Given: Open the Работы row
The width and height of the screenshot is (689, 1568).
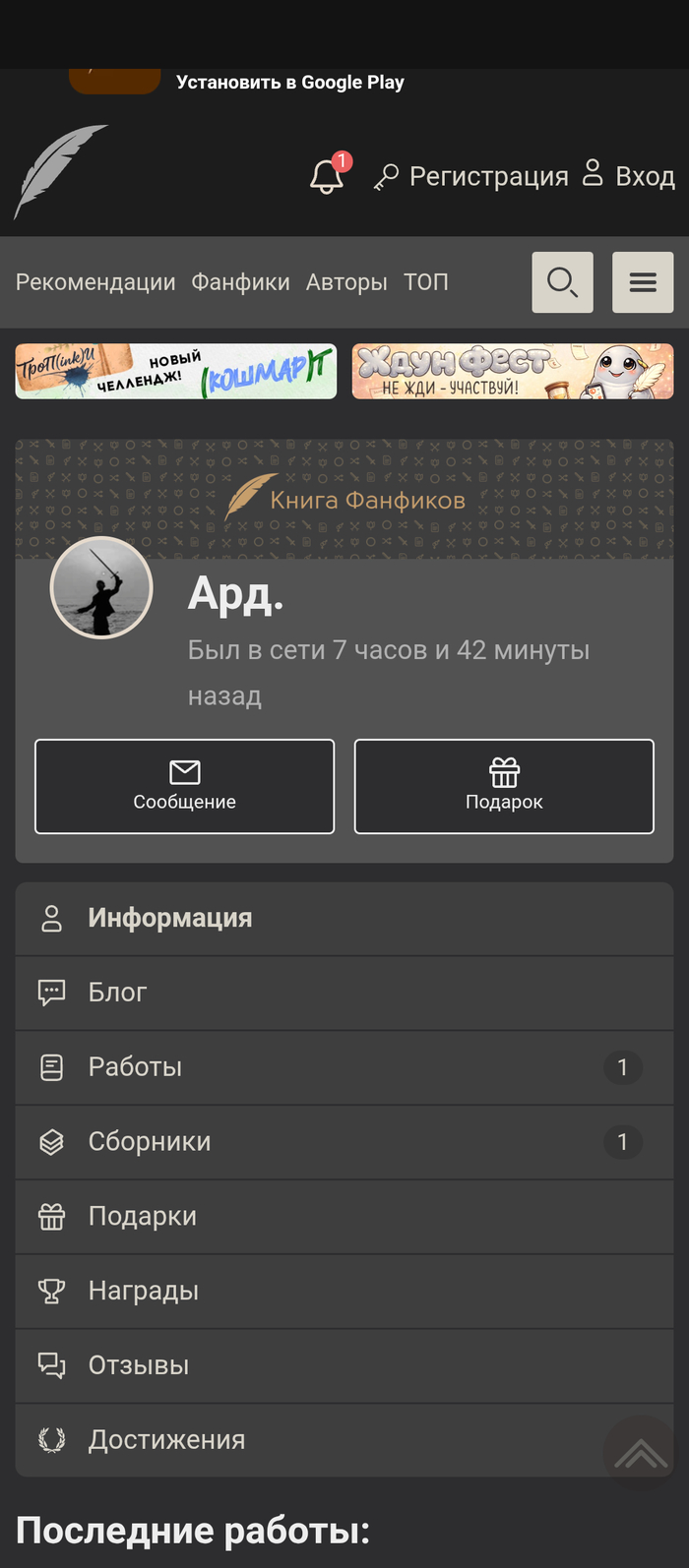Looking at the screenshot, I should (344, 1067).
